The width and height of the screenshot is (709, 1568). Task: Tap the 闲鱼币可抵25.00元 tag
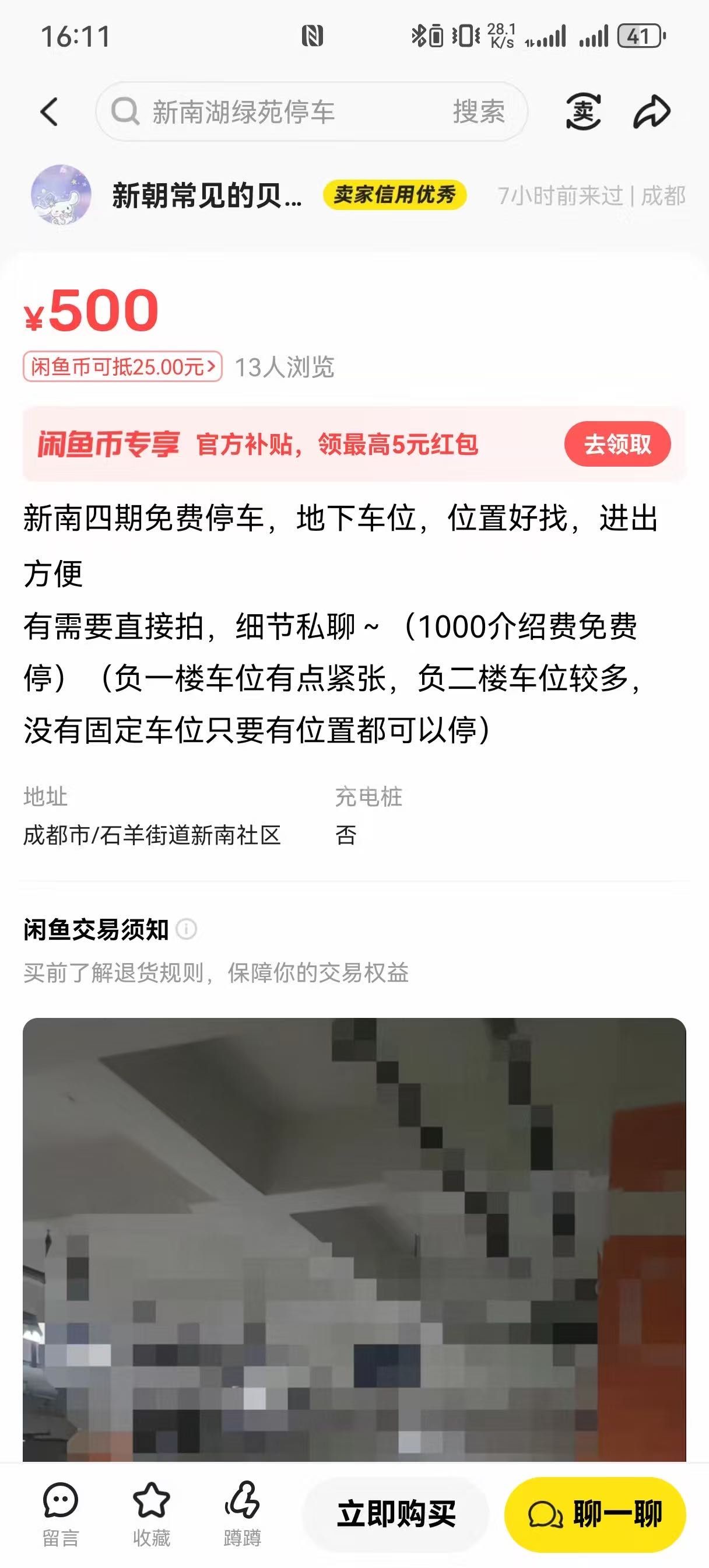coord(122,366)
